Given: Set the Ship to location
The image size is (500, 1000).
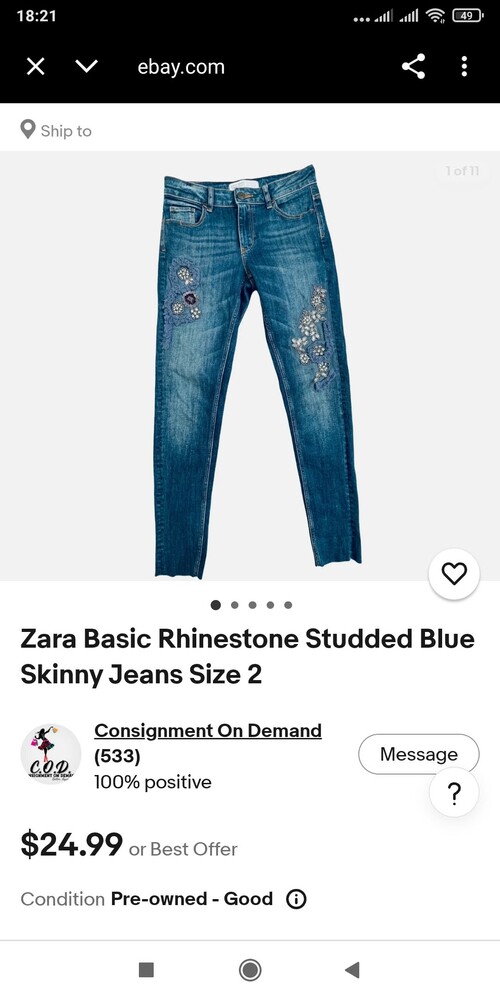Looking at the screenshot, I should pyautogui.click(x=56, y=131).
